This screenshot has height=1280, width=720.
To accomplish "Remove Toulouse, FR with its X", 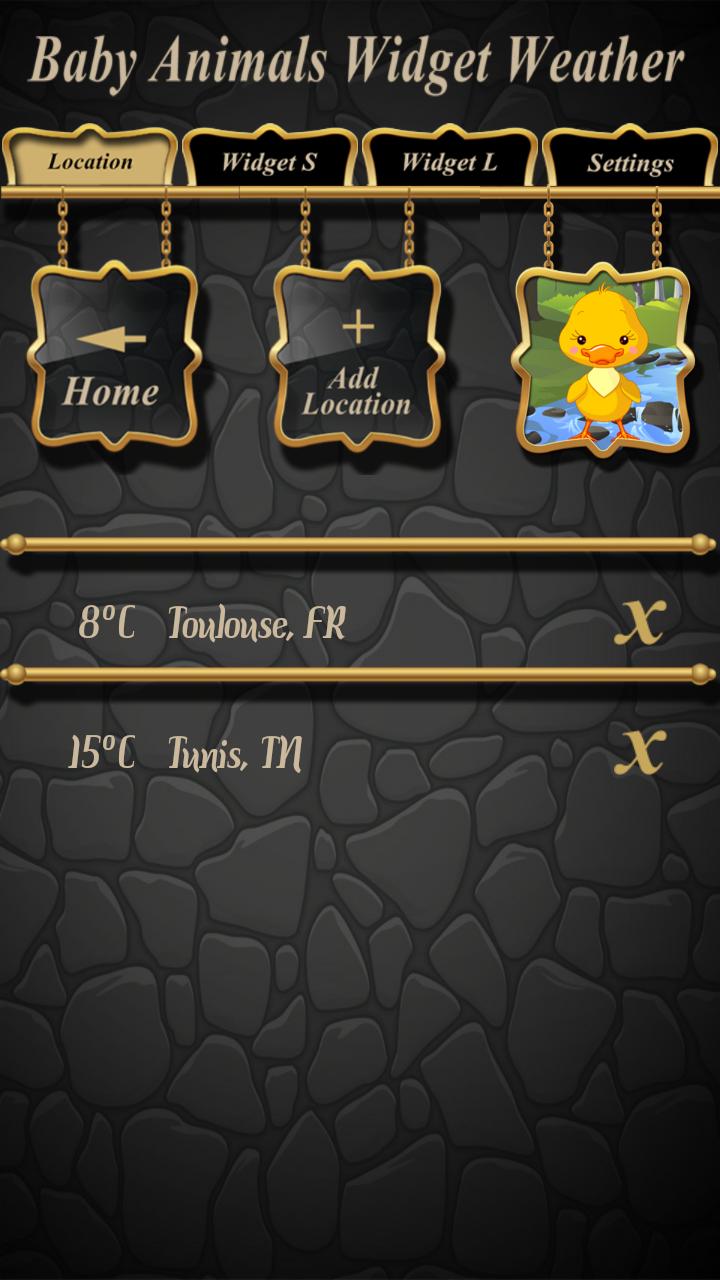I will tap(640, 620).
